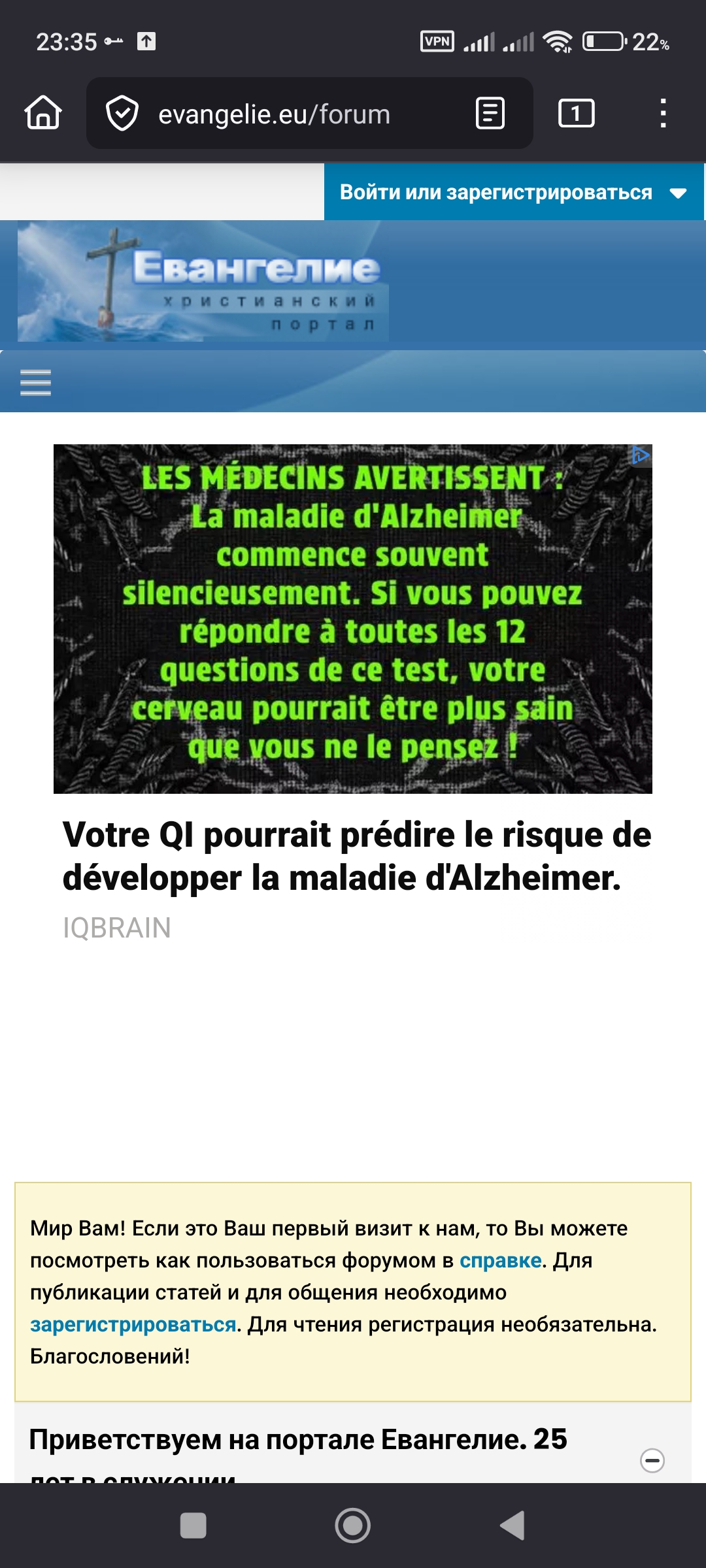Image resolution: width=706 pixels, height=1568 pixels.
Task: Open recent apps from navigation bar
Action: tap(193, 1526)
